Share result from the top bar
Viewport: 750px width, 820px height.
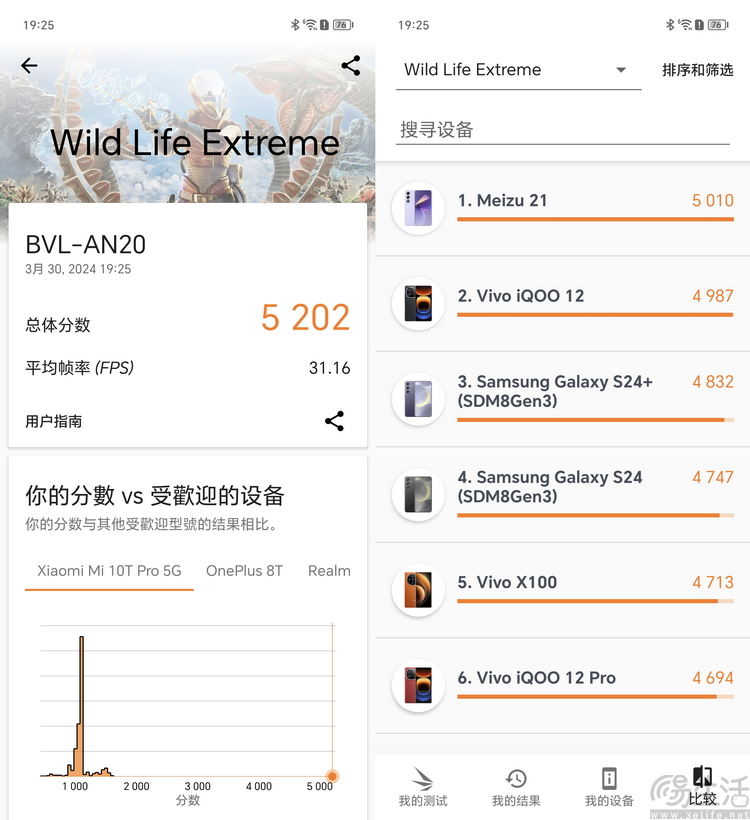pyautogui.click(x=350, y=66)
